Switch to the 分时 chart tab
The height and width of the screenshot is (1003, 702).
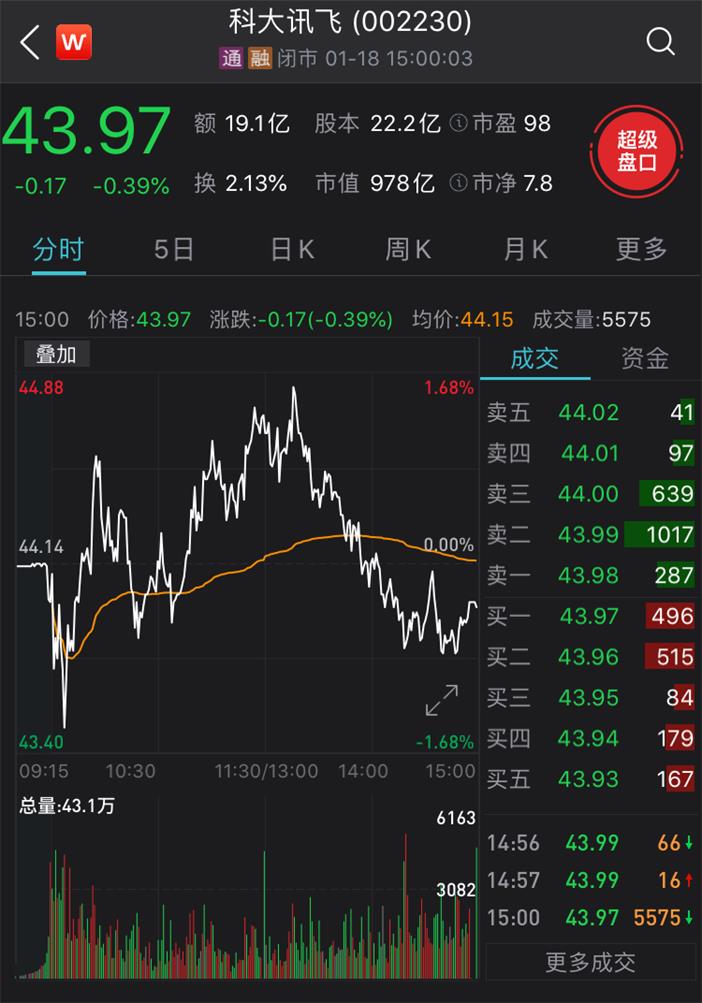pyautogui.click(x=58, y=249)
